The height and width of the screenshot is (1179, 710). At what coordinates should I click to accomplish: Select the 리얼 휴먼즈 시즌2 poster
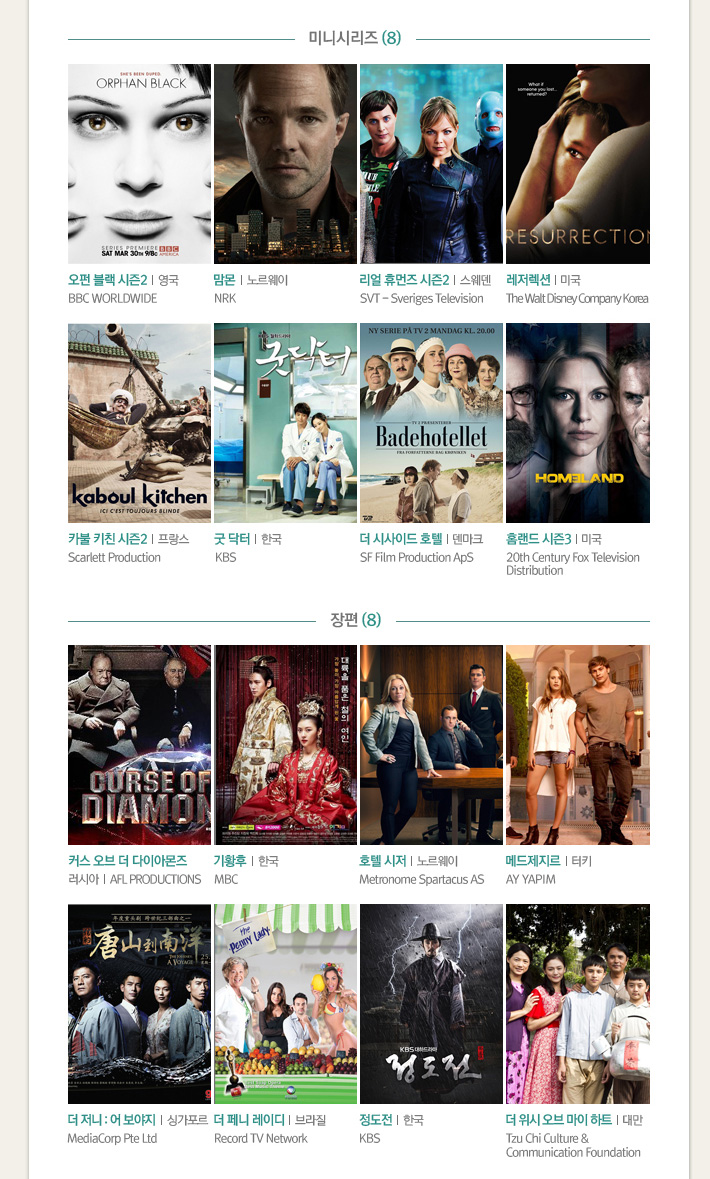point(431,164)
